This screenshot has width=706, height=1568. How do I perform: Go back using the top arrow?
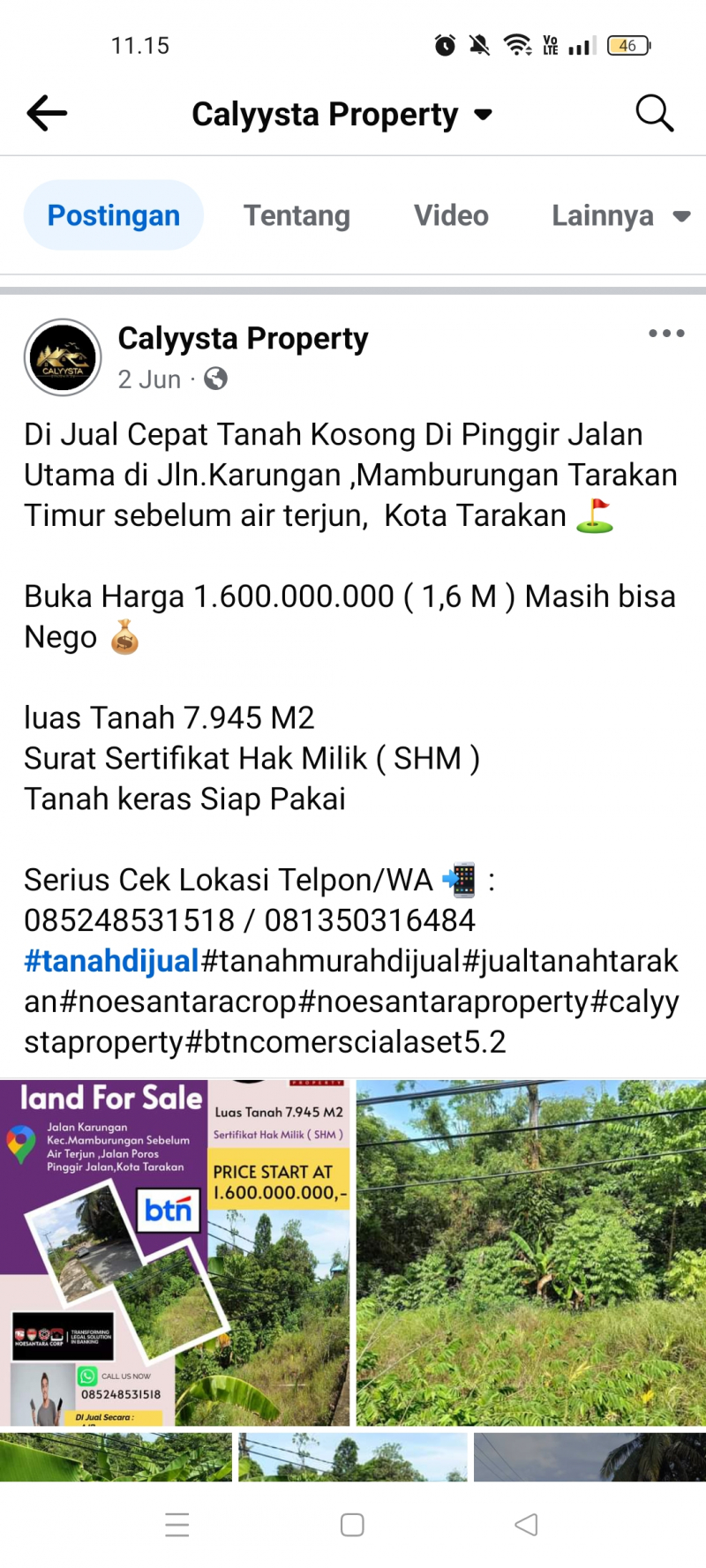[x=47, y=113]
